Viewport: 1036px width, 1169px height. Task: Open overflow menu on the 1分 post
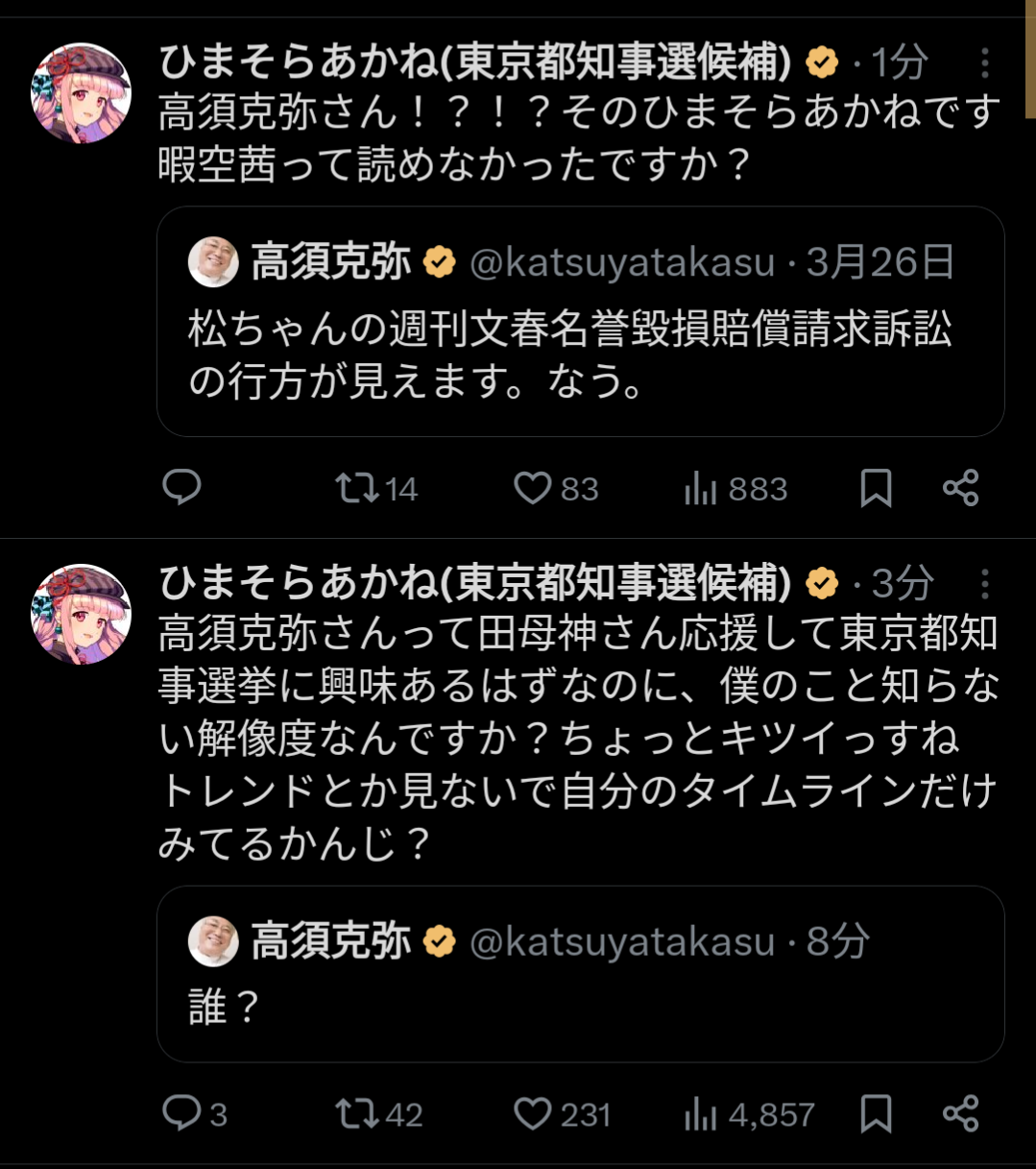(984, 63)
